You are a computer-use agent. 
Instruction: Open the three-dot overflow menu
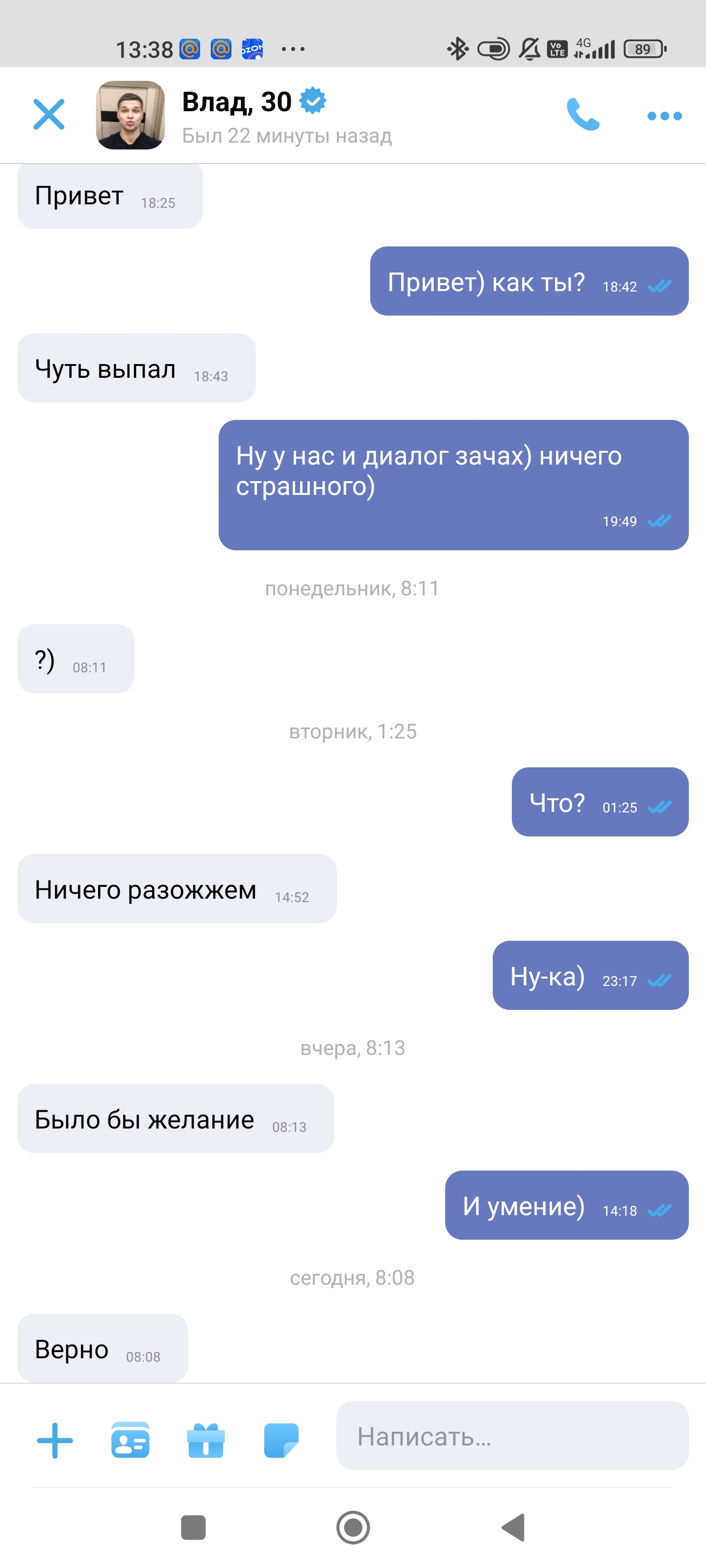pyautogui.click(x=664, y=116)
